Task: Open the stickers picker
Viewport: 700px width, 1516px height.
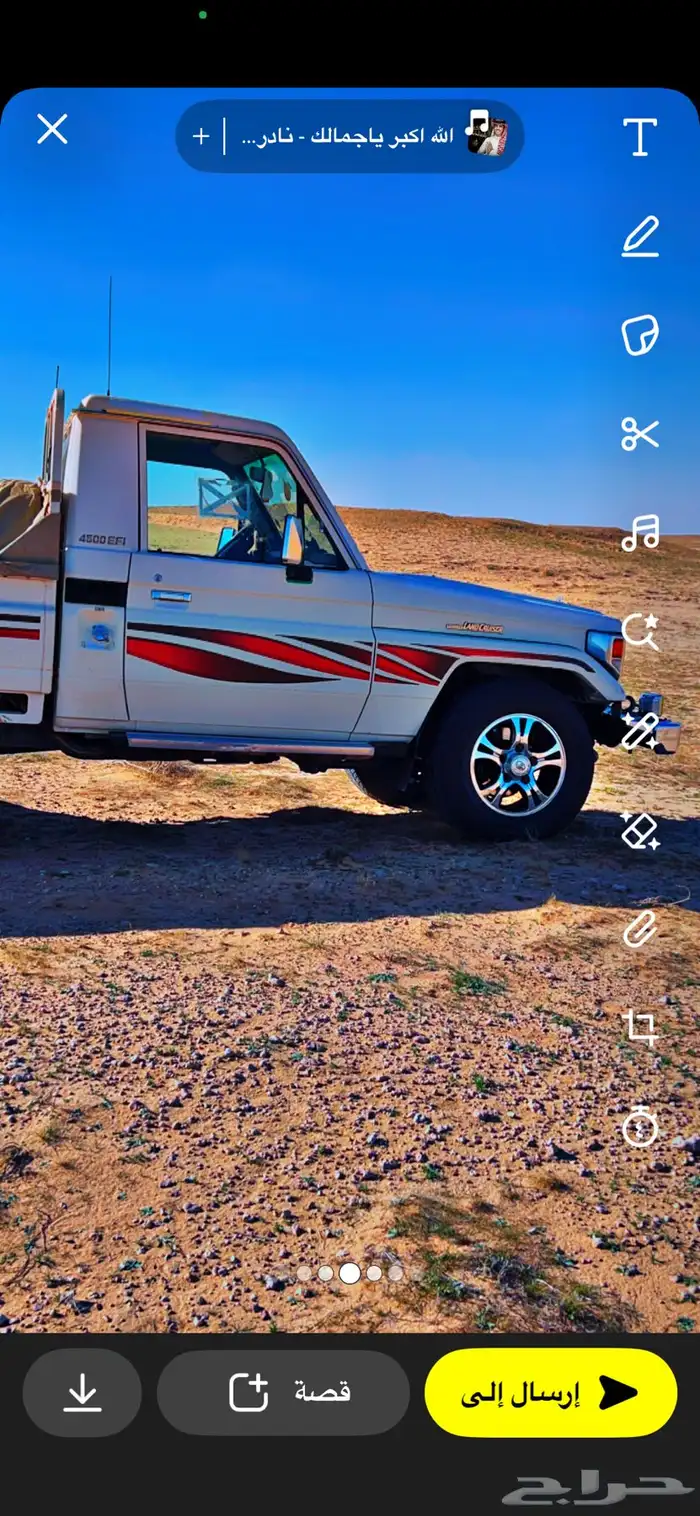Action: point(640,335)
